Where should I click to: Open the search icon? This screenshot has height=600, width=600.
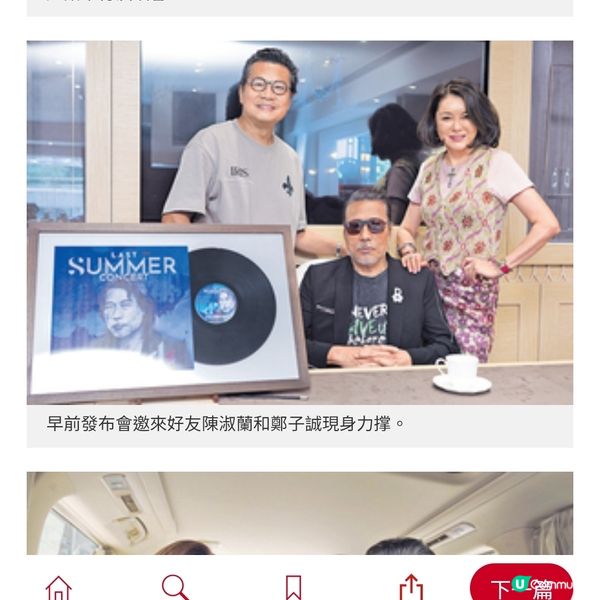coord(175,587)
